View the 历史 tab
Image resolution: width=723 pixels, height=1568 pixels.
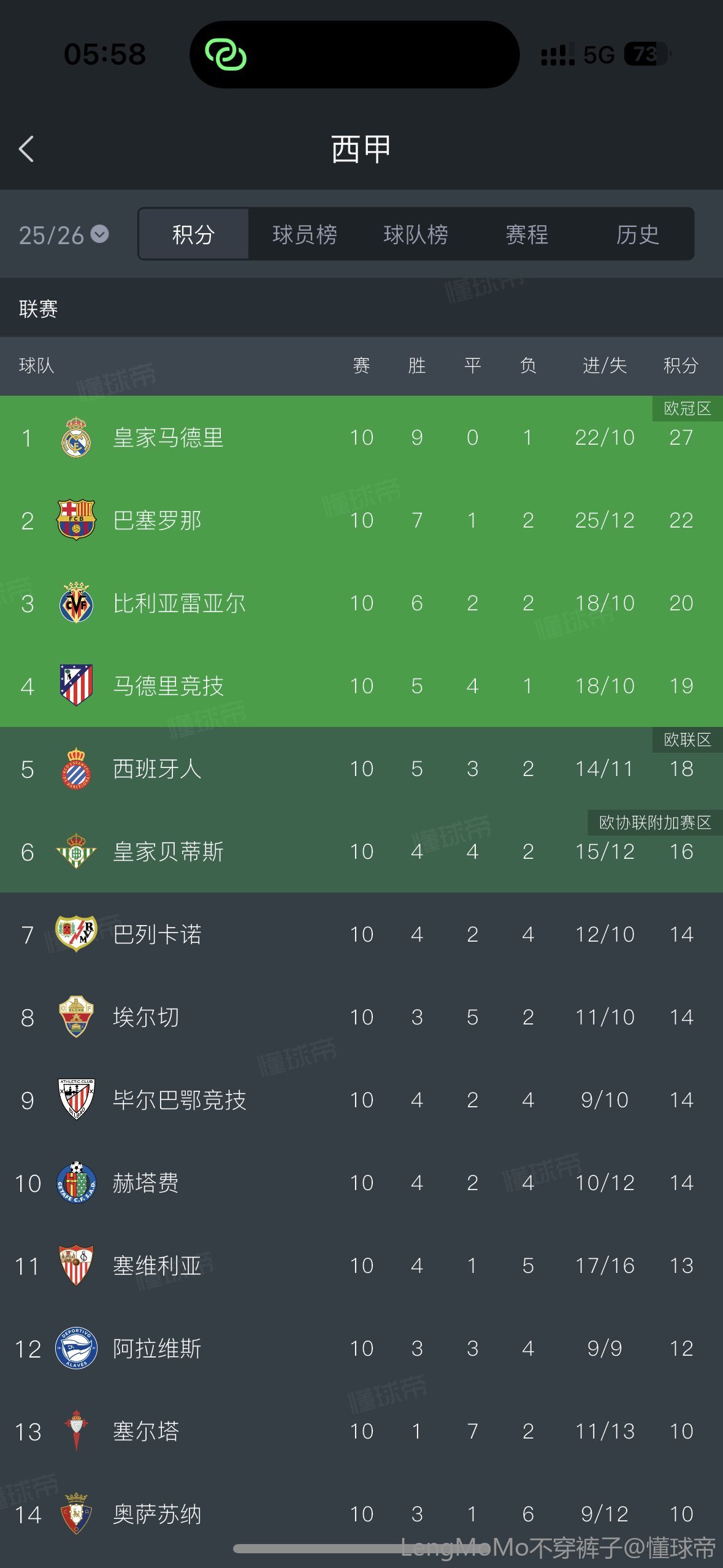638,234
